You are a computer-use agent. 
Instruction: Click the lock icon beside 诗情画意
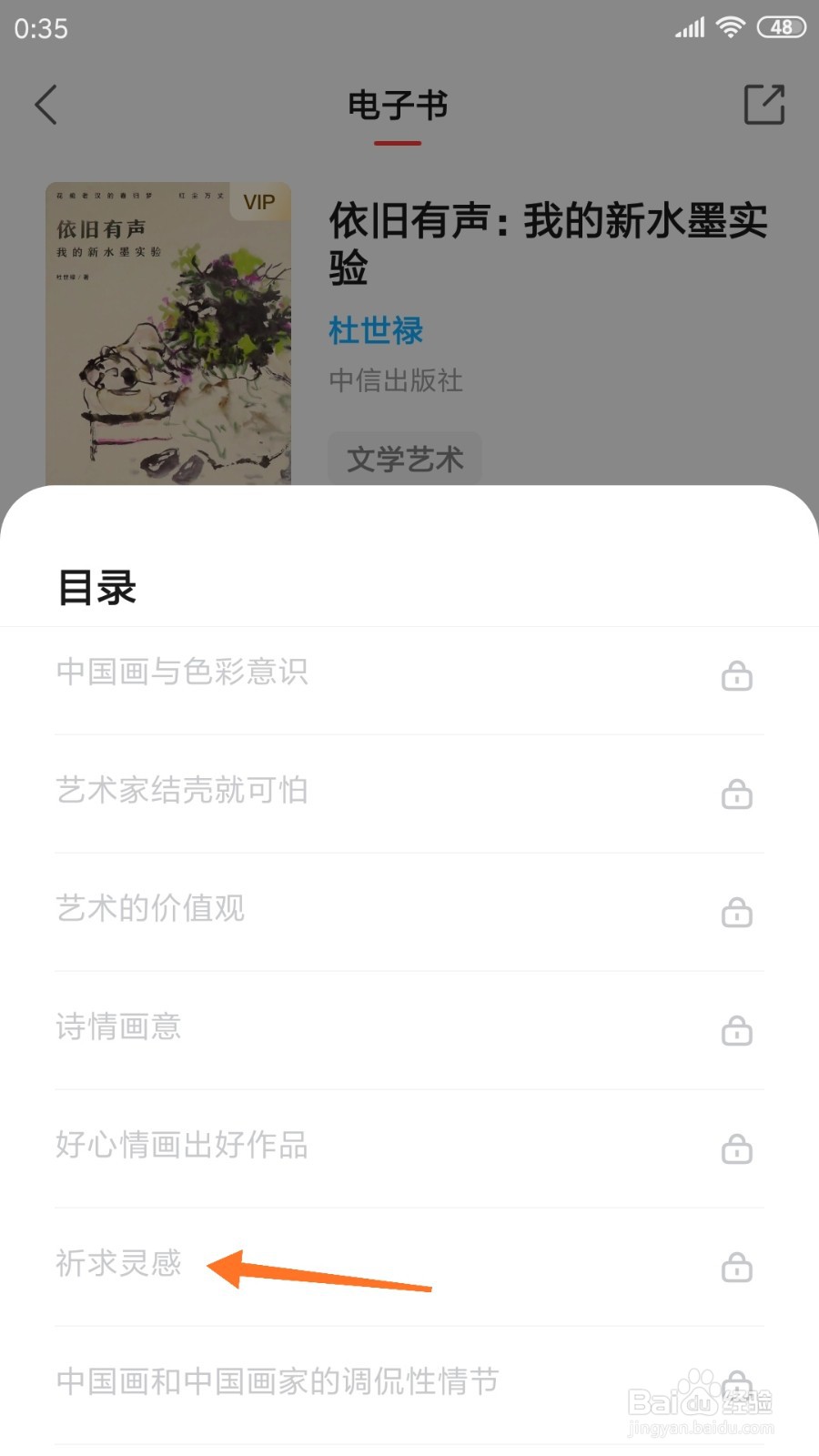click(738, 1031)
